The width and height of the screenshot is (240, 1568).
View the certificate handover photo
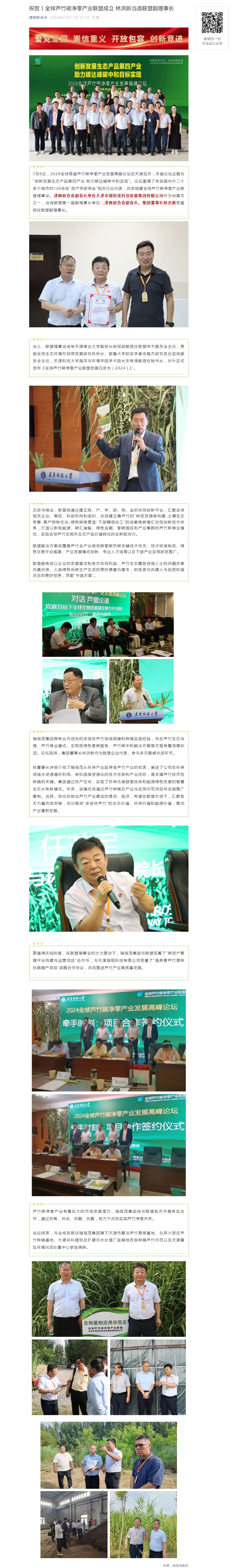click(x=108, y=274)
